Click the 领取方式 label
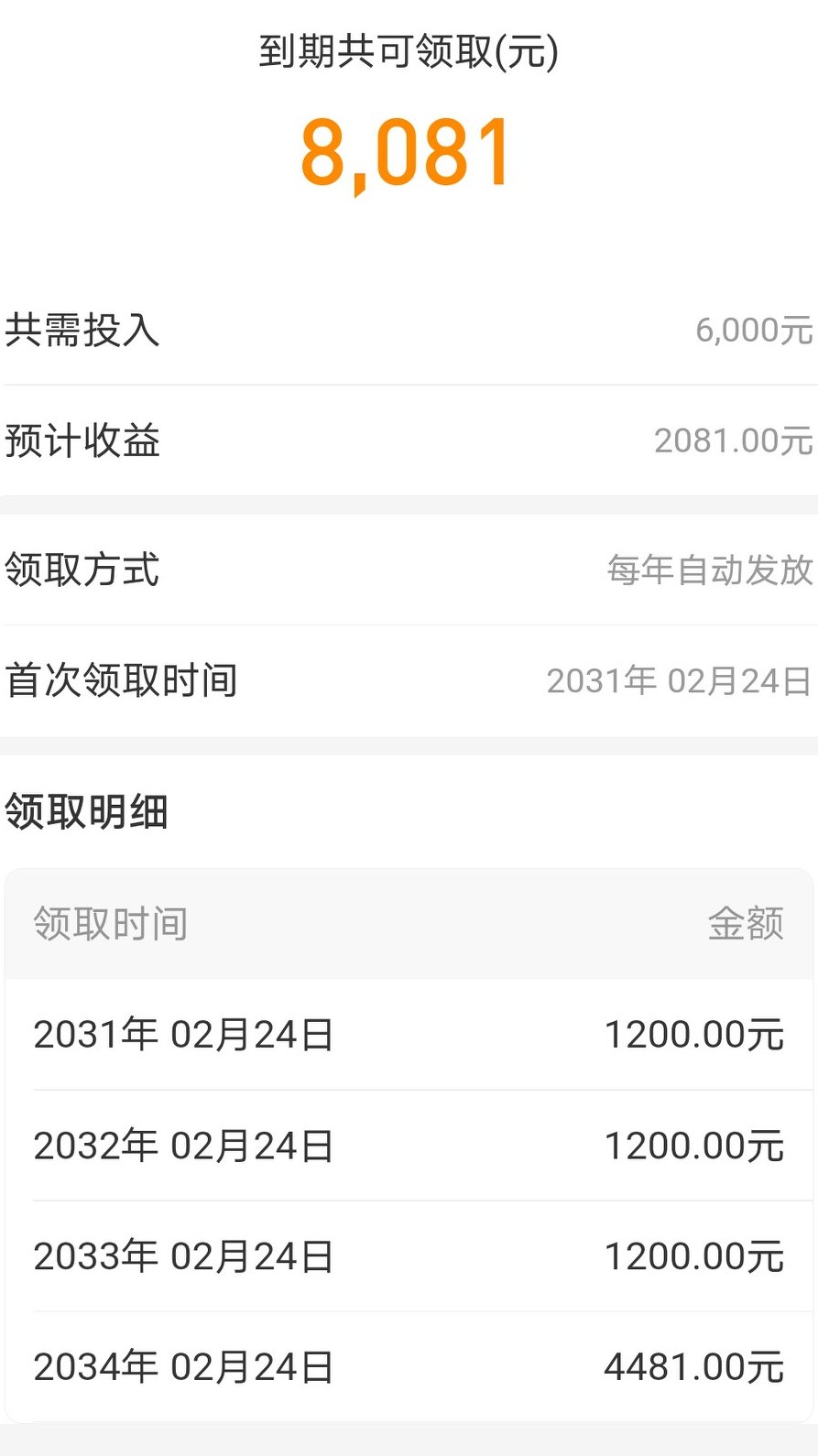The height and width of the screenshot is (1456, 818). [82, 570]
